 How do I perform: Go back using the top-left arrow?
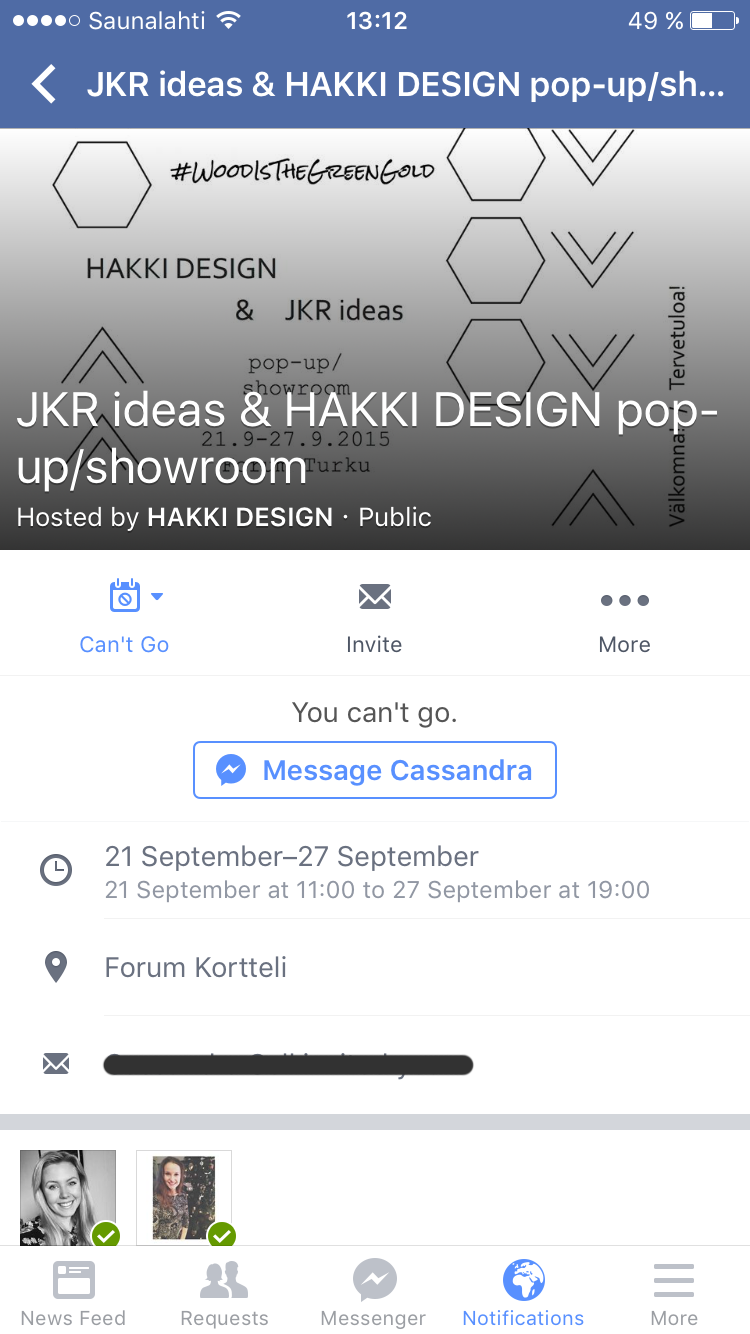[44, 85]
